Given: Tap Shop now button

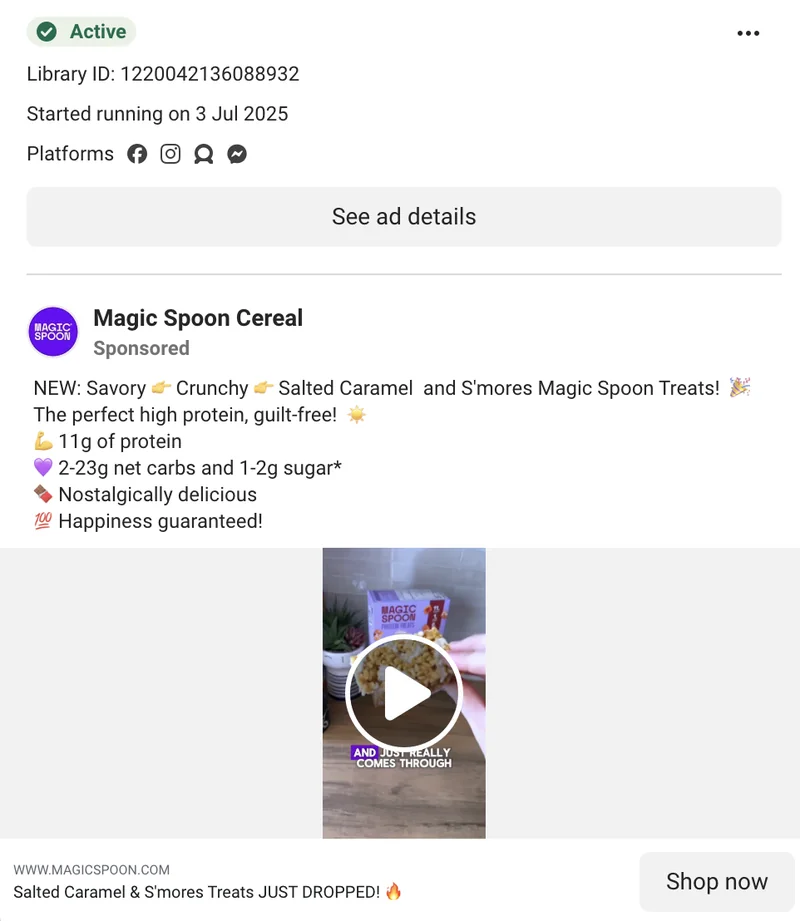Looking at the screenshot, I should coord(716,881).
